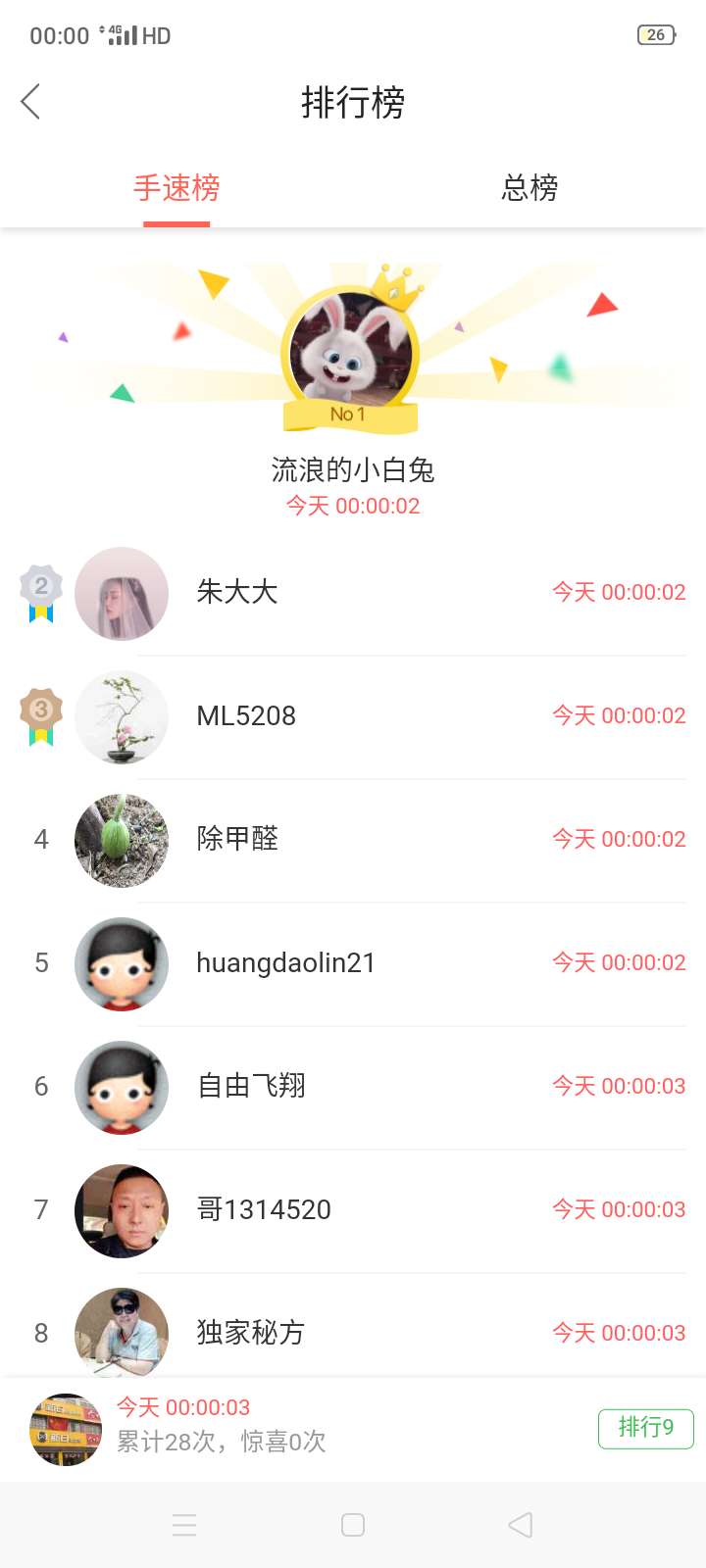This screenshot has height=1568, width=706.
Task: Tap the 除甲醛 ranking entry
Action: point(353,840)
